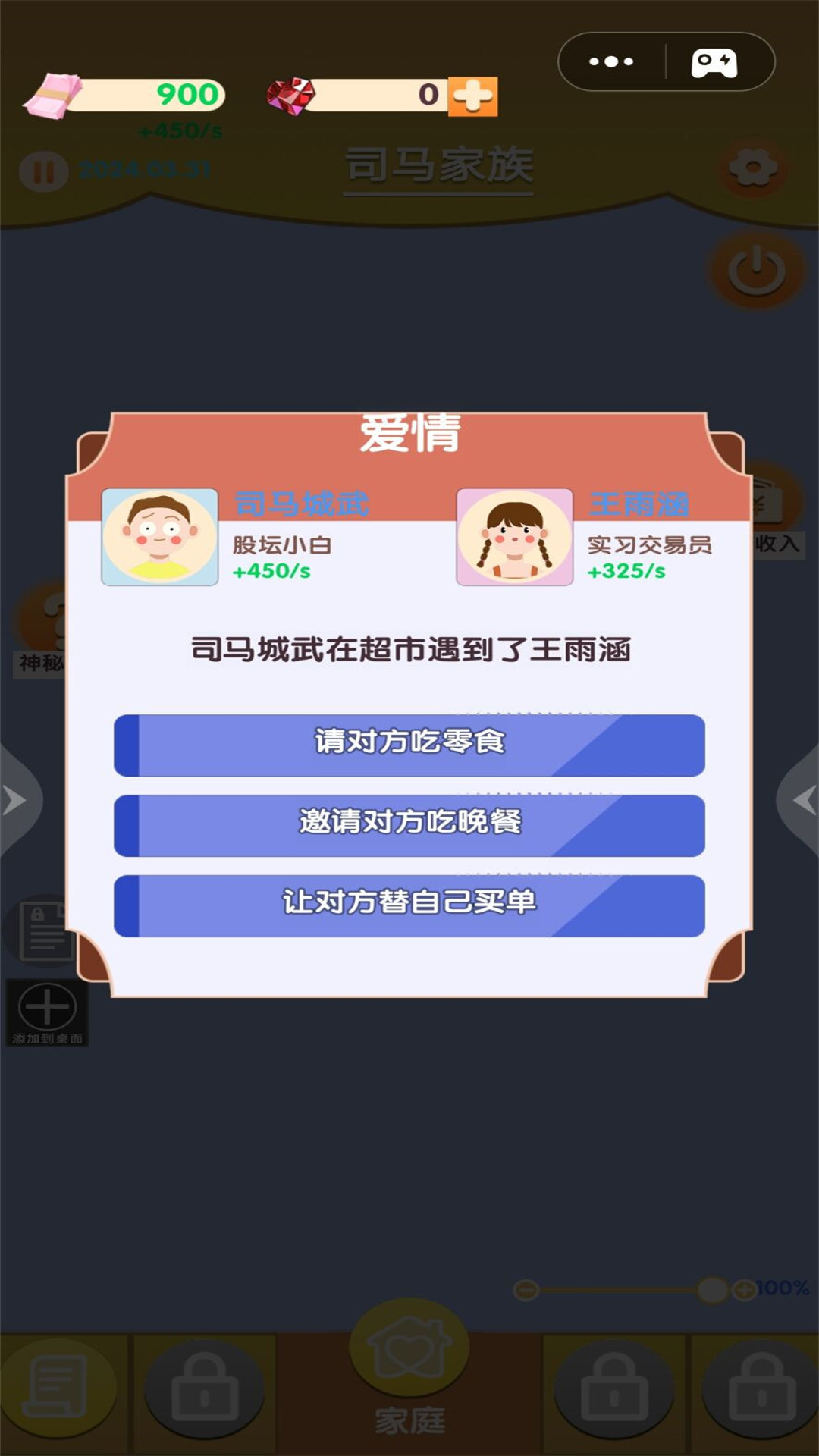Choose 请对方吃零食 option
The height and width of the screenshot is (1456, 819).
pos(409,745)
